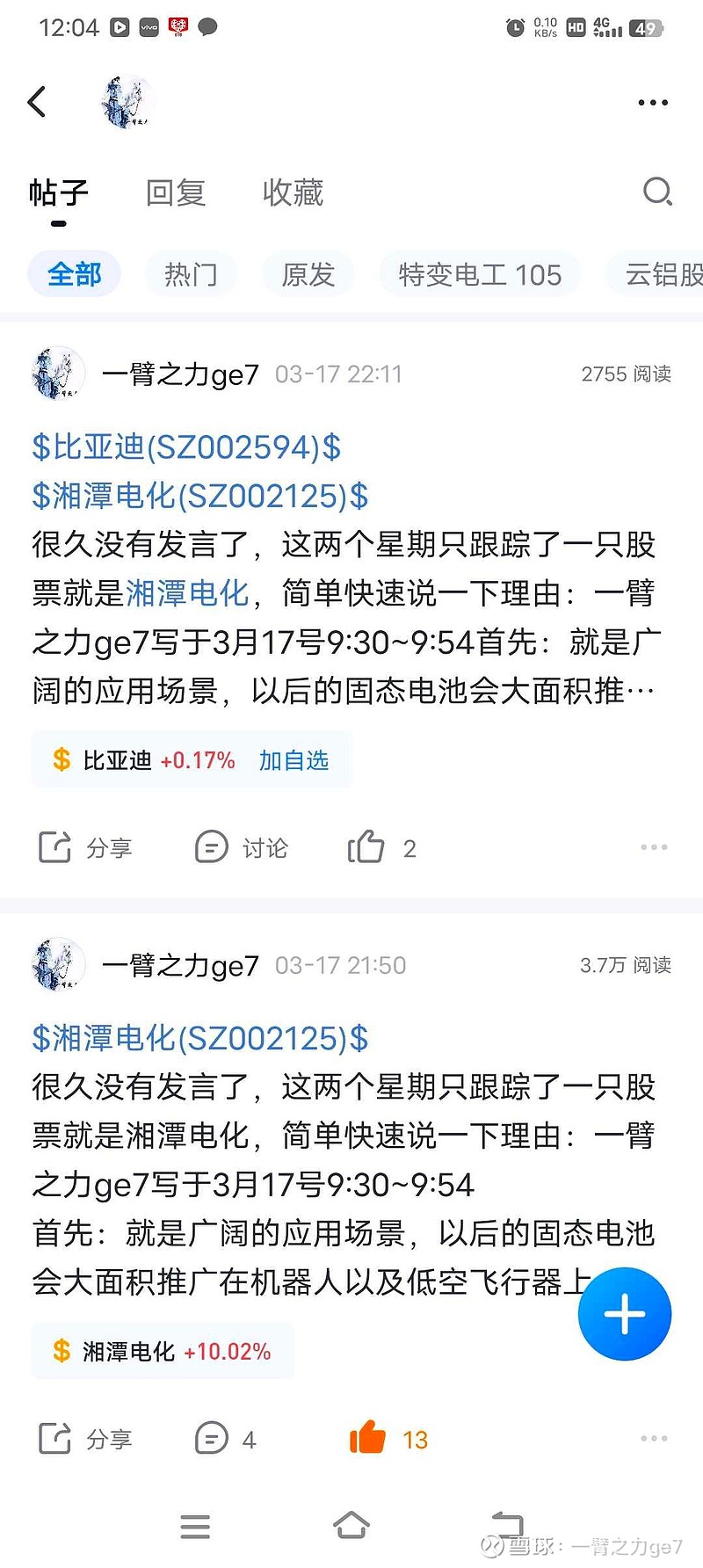
Task: Select the 特变电工 105 filter chip
Action: click(480, 274)
